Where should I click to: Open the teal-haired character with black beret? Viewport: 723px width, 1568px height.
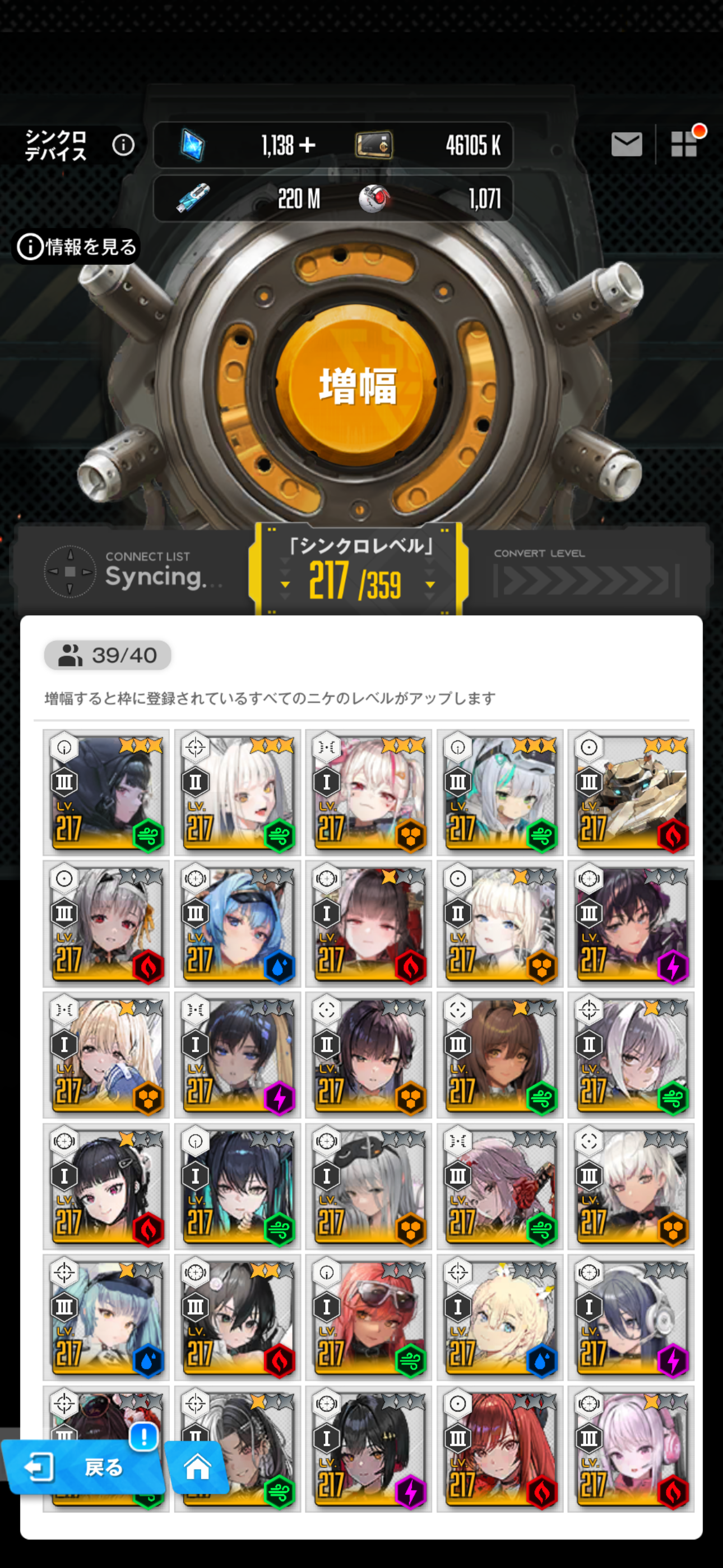pos(106,1317)
